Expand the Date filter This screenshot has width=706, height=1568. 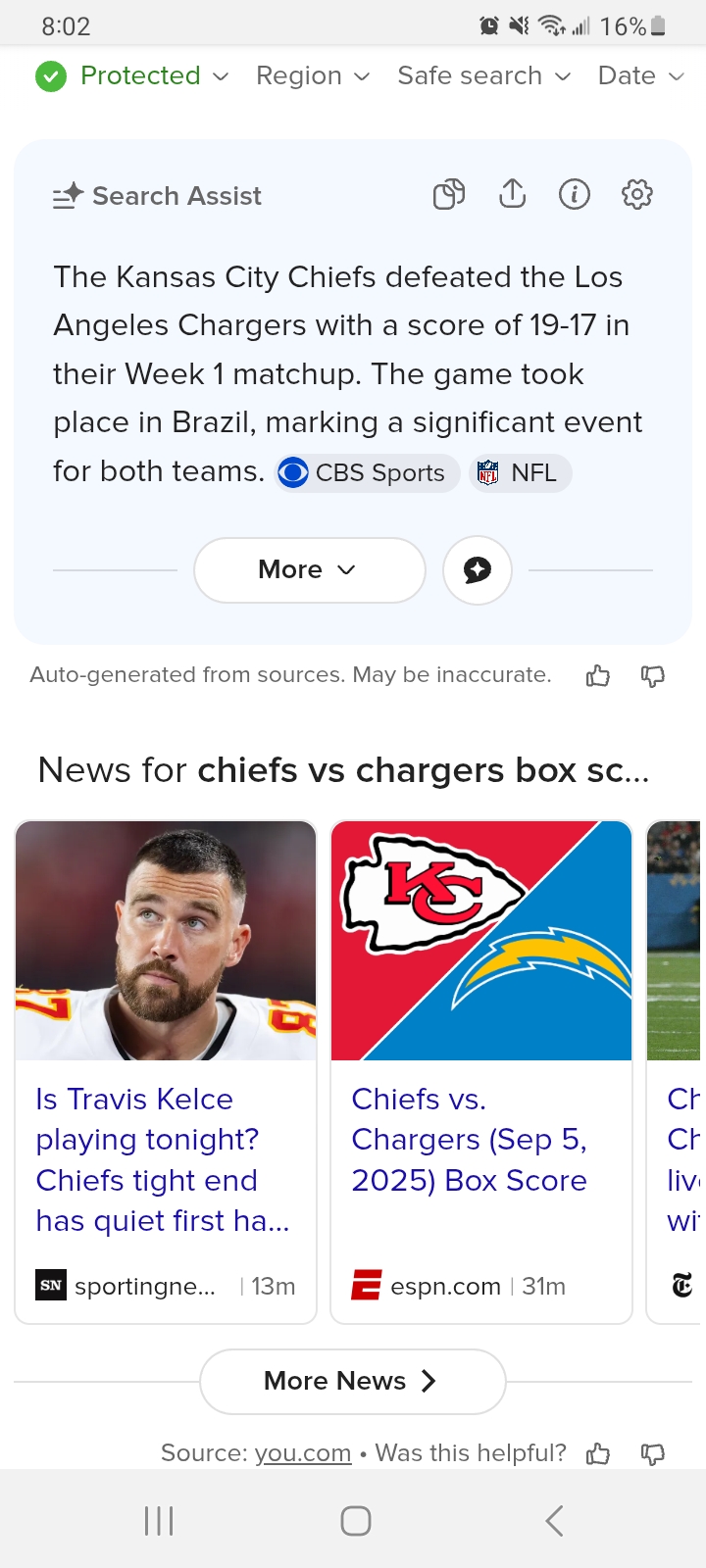click(x=639, y=75)
